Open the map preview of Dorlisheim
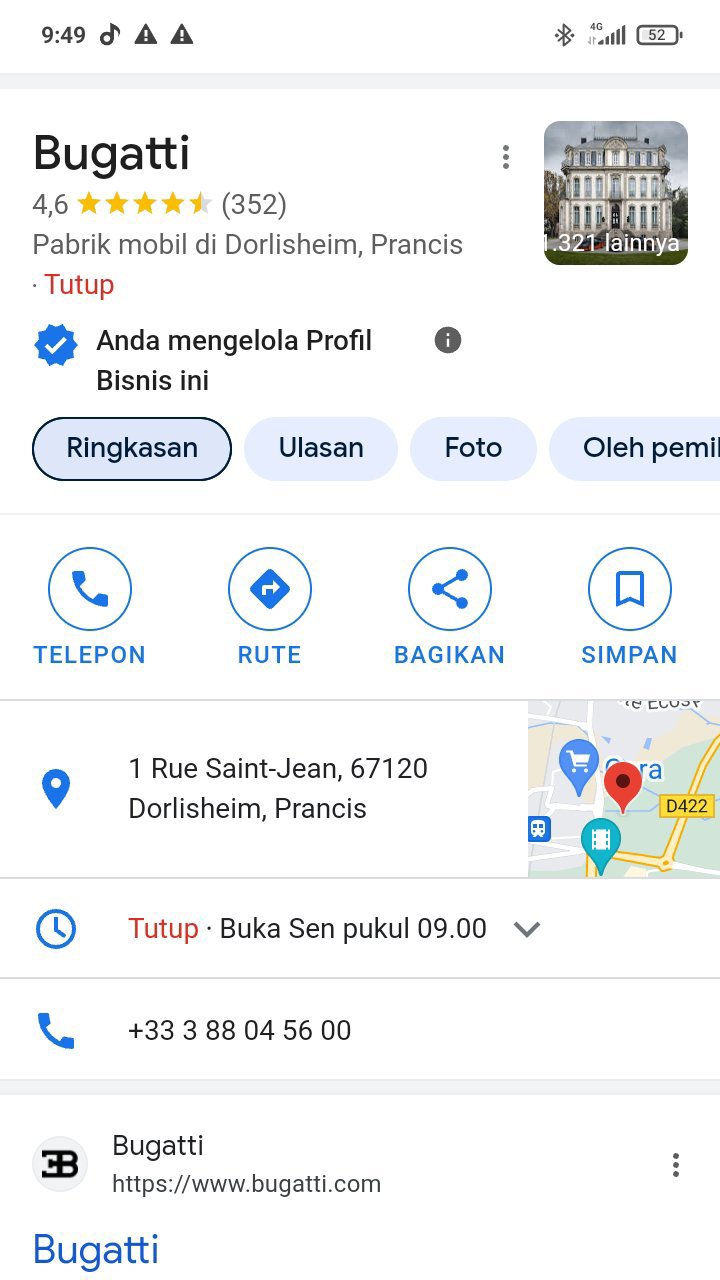 pos(624,789)
